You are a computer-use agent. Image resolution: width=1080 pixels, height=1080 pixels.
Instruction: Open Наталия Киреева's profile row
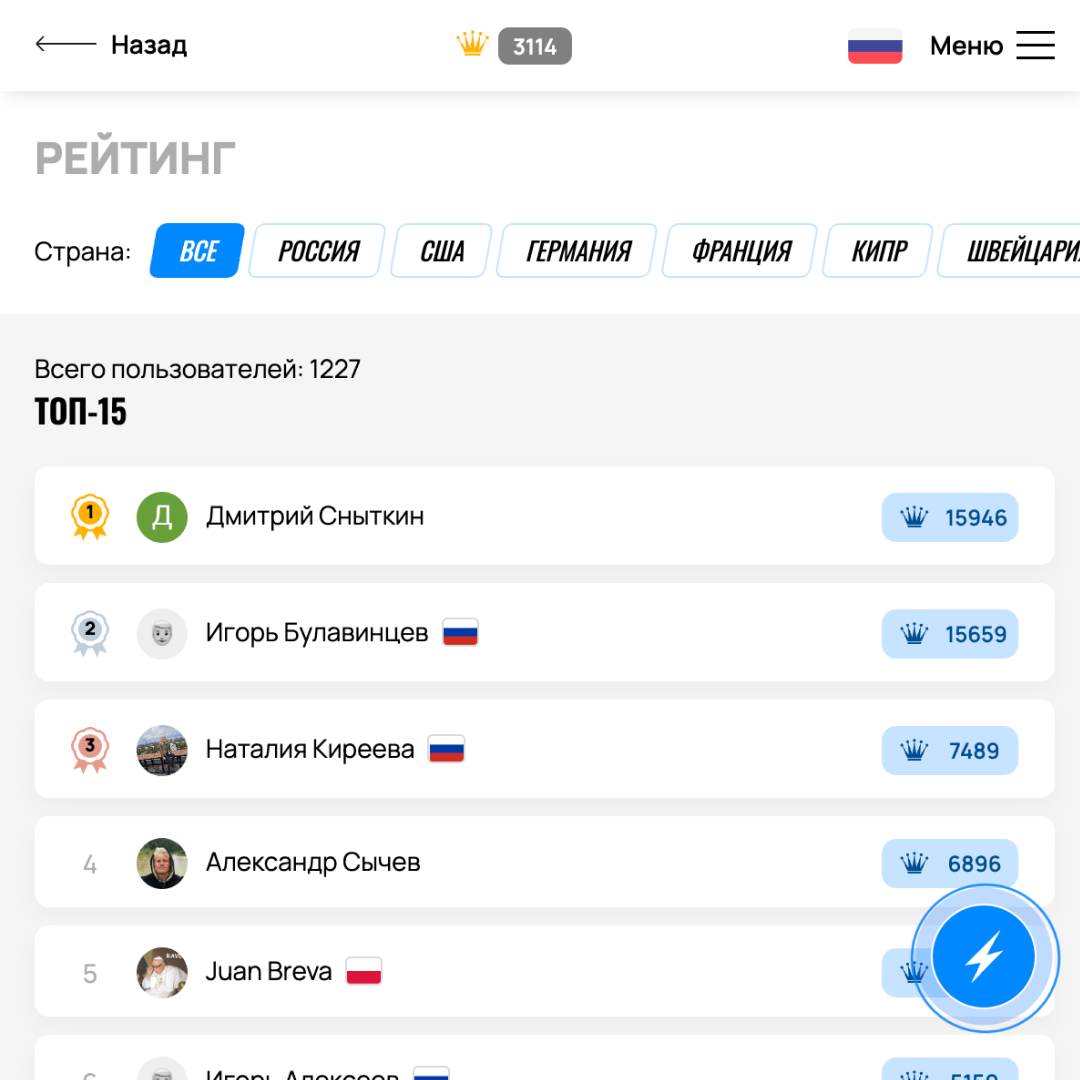(544, 749)
